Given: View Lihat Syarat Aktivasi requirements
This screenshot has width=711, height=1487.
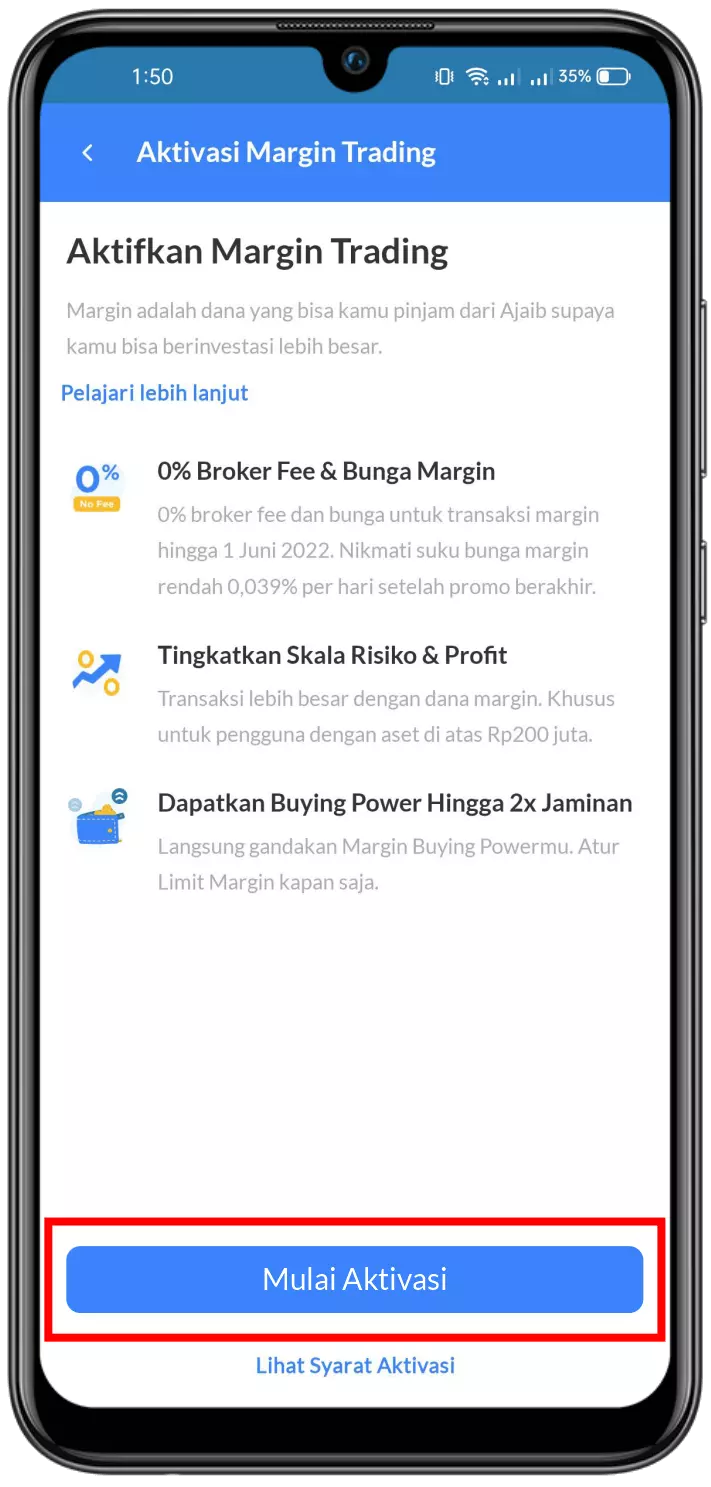Looking at the screenshot, I should click(x=355, y=1365).
